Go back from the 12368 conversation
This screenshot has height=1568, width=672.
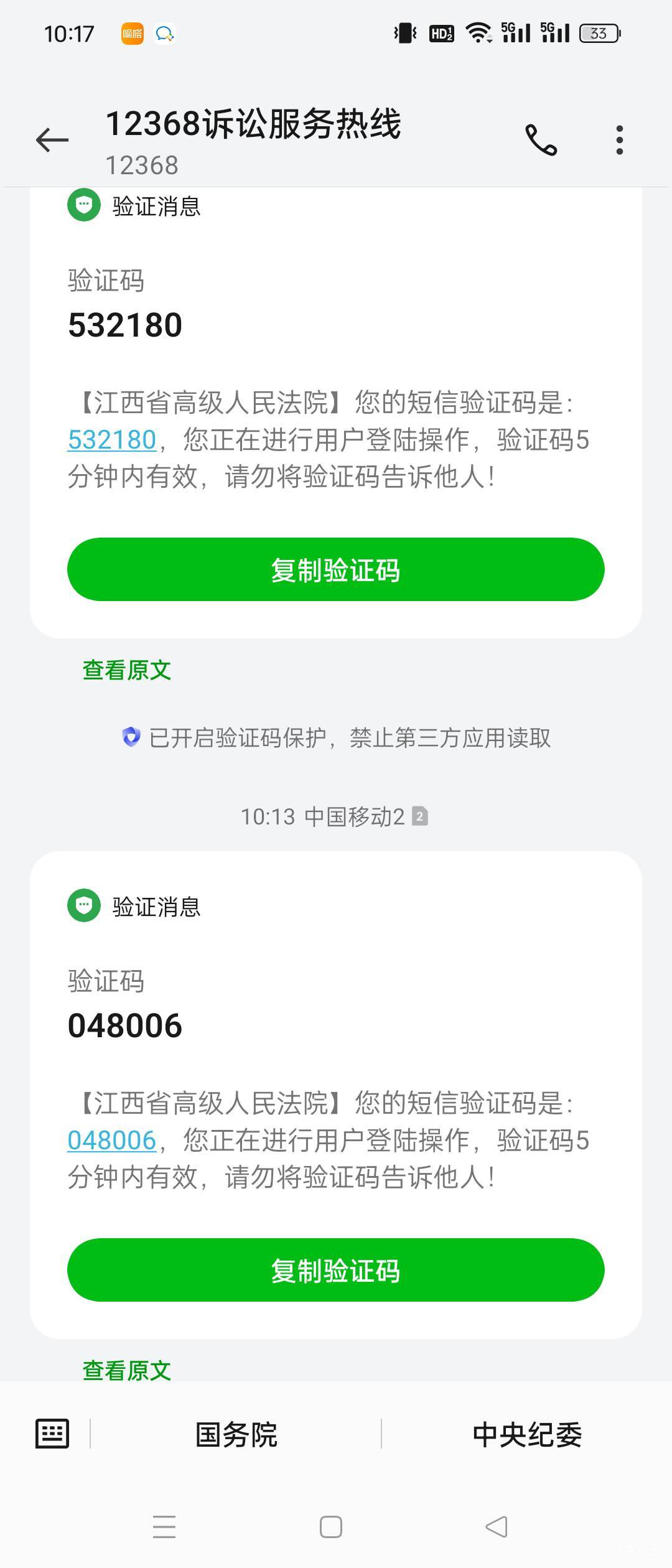(52, 140)
